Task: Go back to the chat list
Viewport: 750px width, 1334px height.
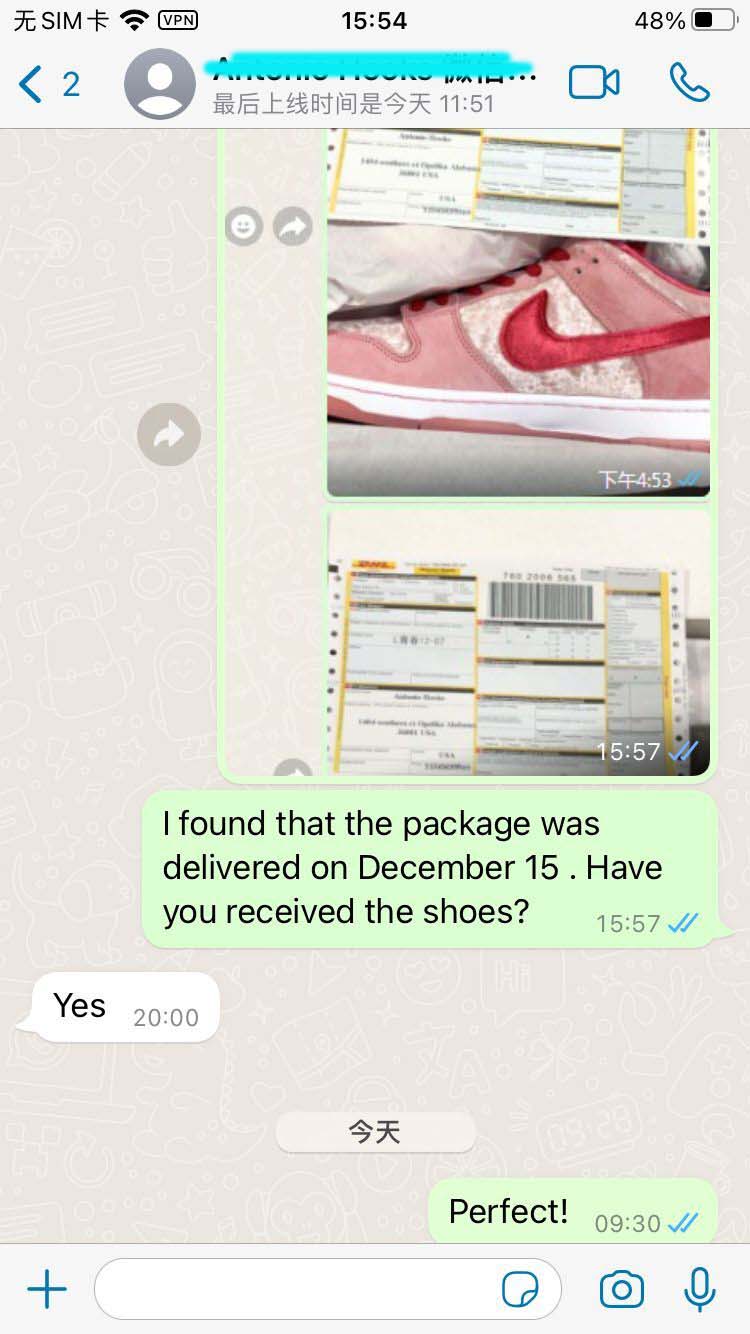Action: [48, 84]
